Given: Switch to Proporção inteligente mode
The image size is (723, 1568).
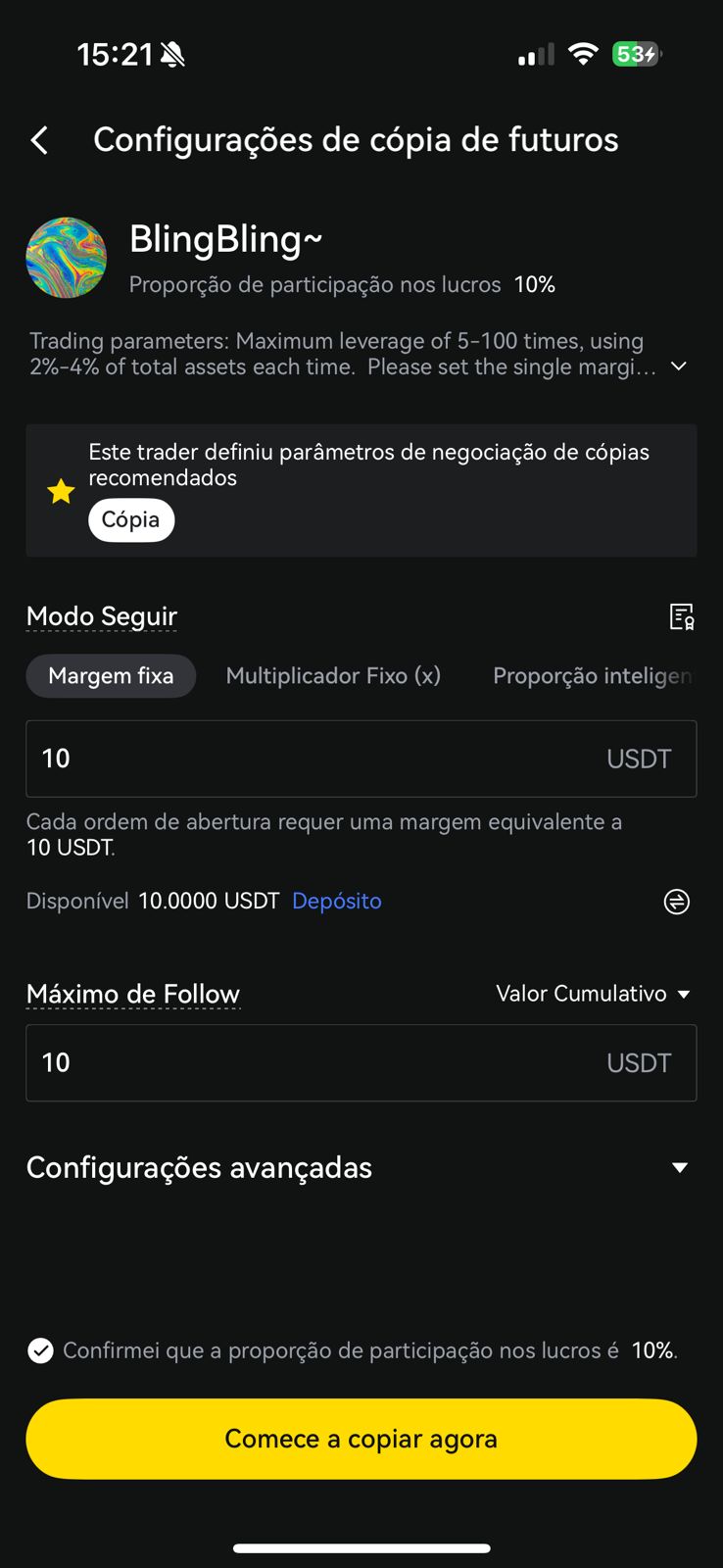Looking at the screenshot, I should pos(592,676).
